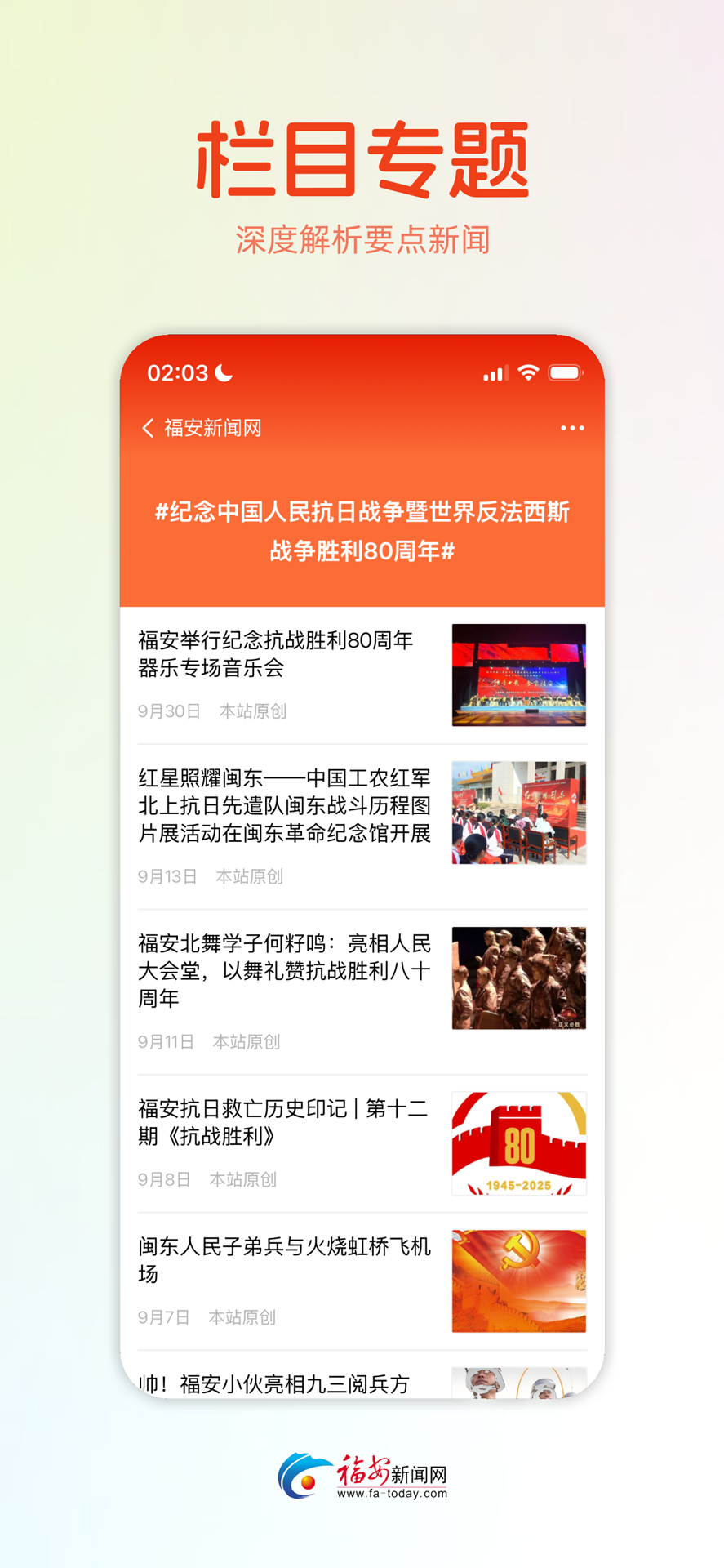724x1568 pixels.
Task: Open the 本站原创 tag on the first article
Action: 253,711
